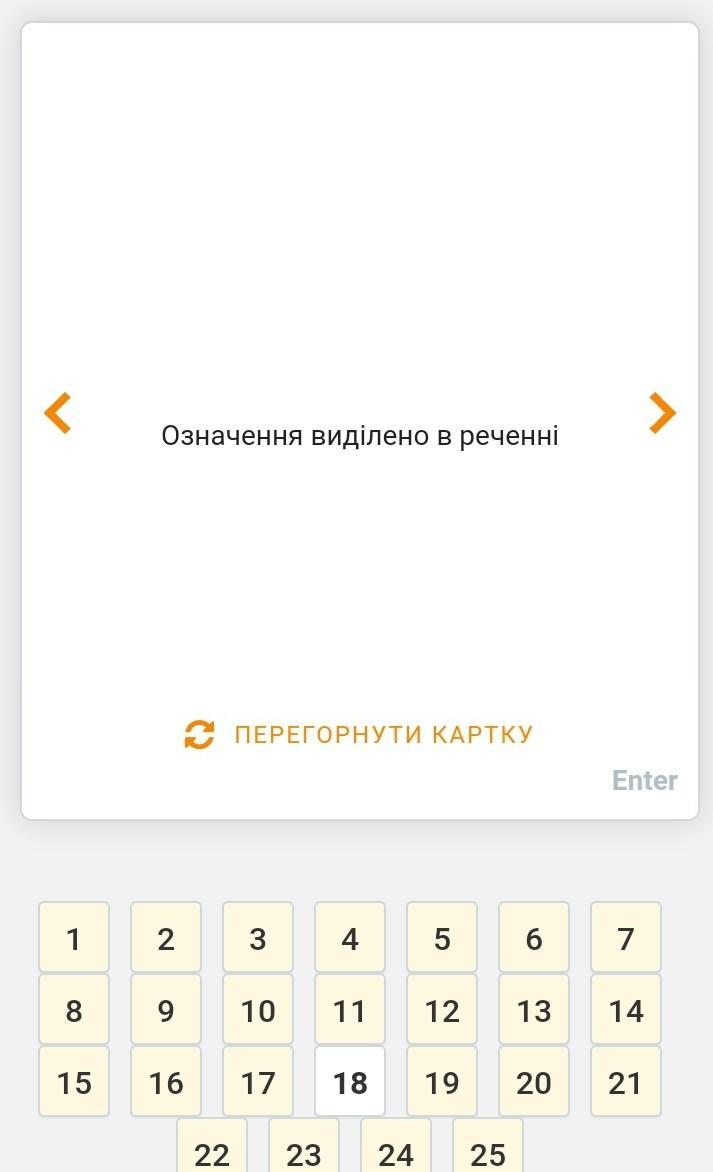Open card number 11

(350, 1010)
